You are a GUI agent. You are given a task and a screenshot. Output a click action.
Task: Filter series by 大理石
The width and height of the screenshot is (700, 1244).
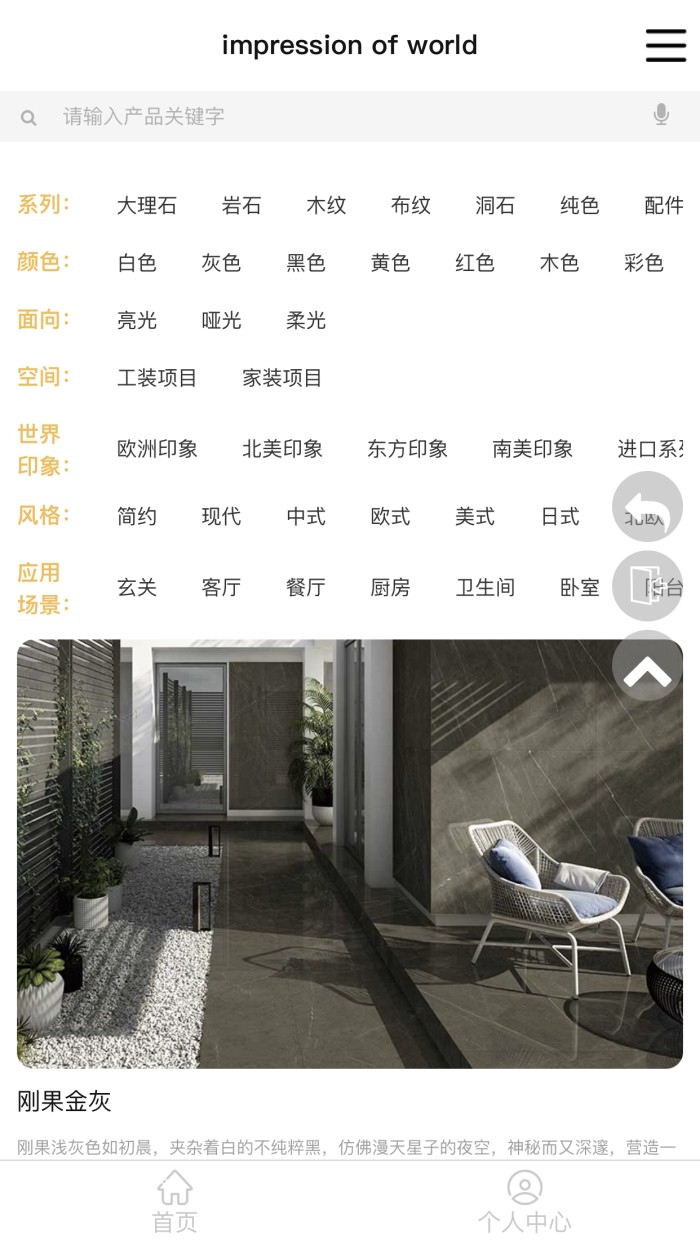coord(147,205)
